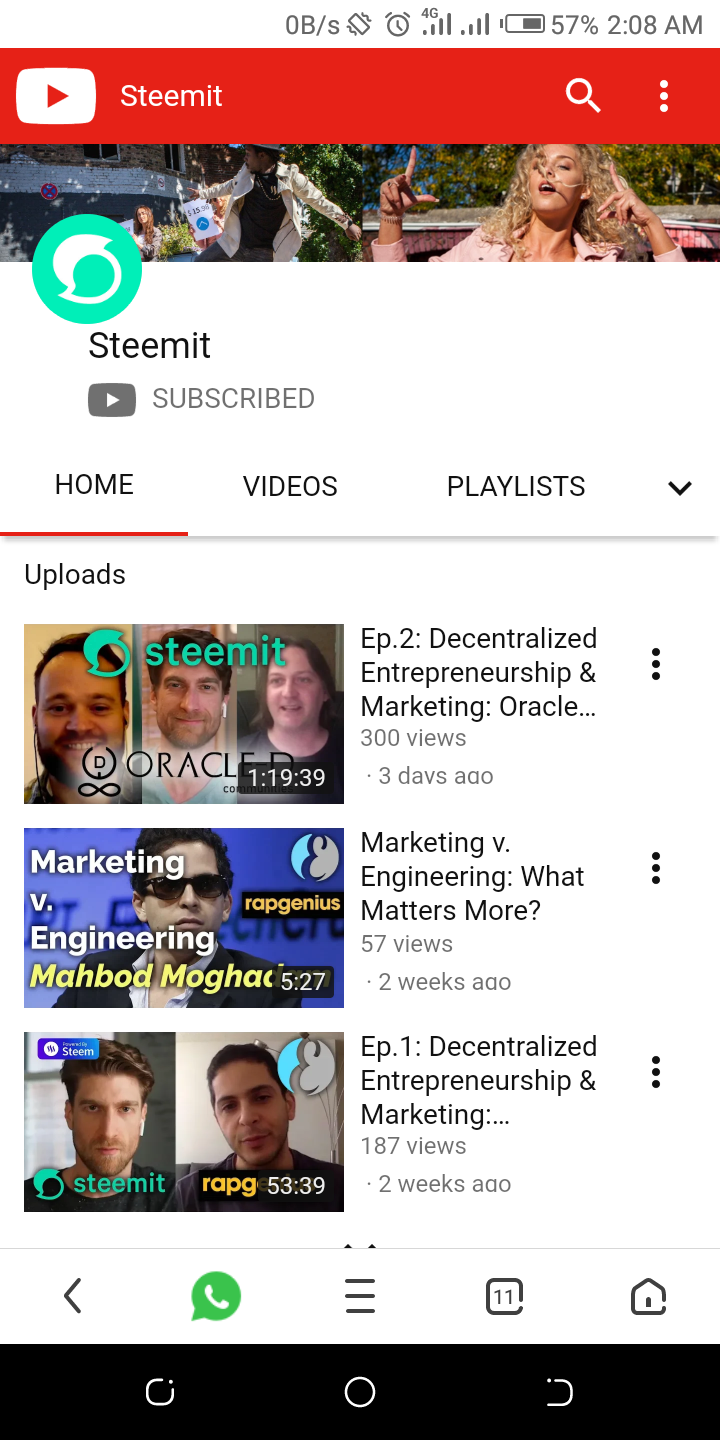This screenshot has width=720, height=1440.
Task: Expand more channel tabs chevron
Action: coord(680,487)
